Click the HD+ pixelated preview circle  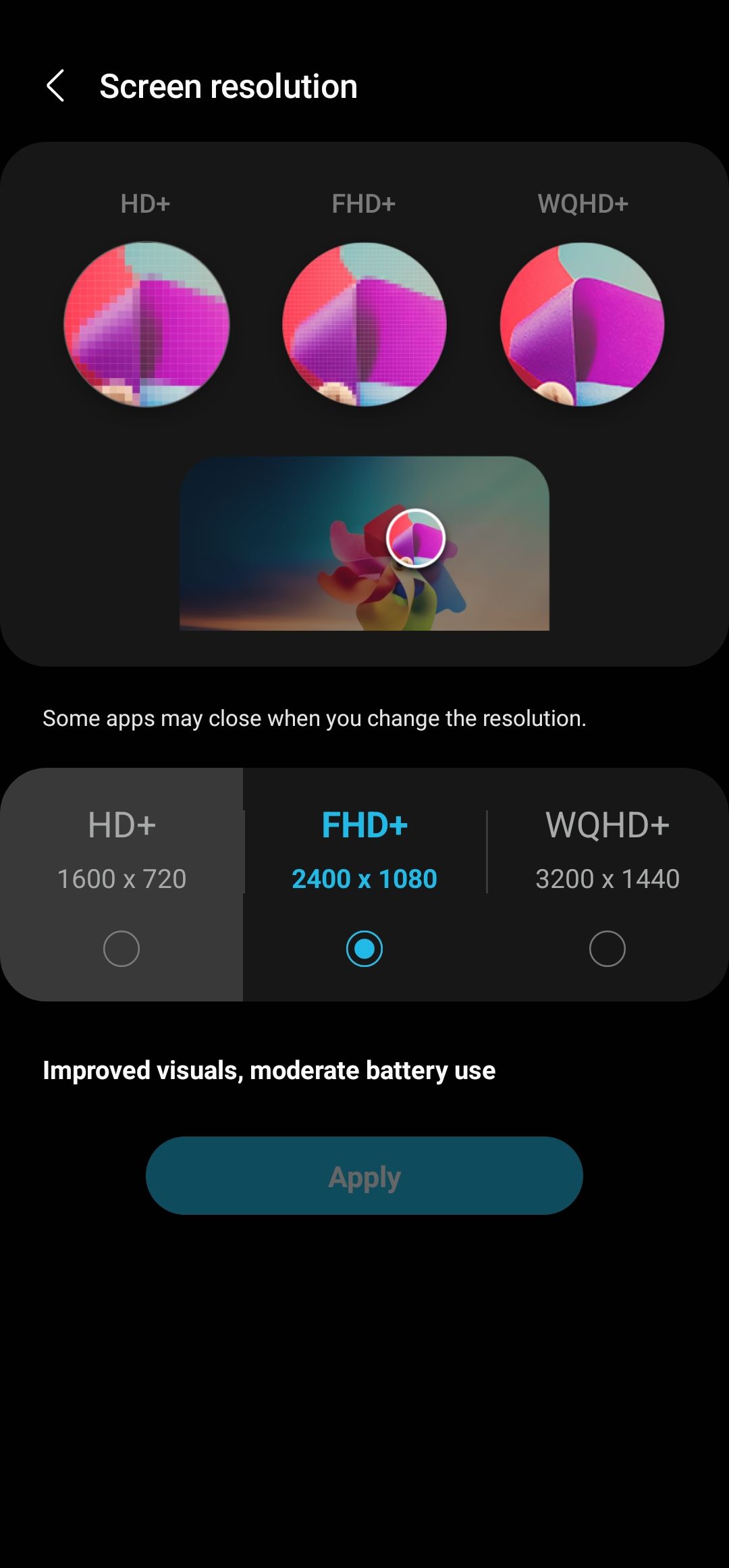click(x=146, y=324)
